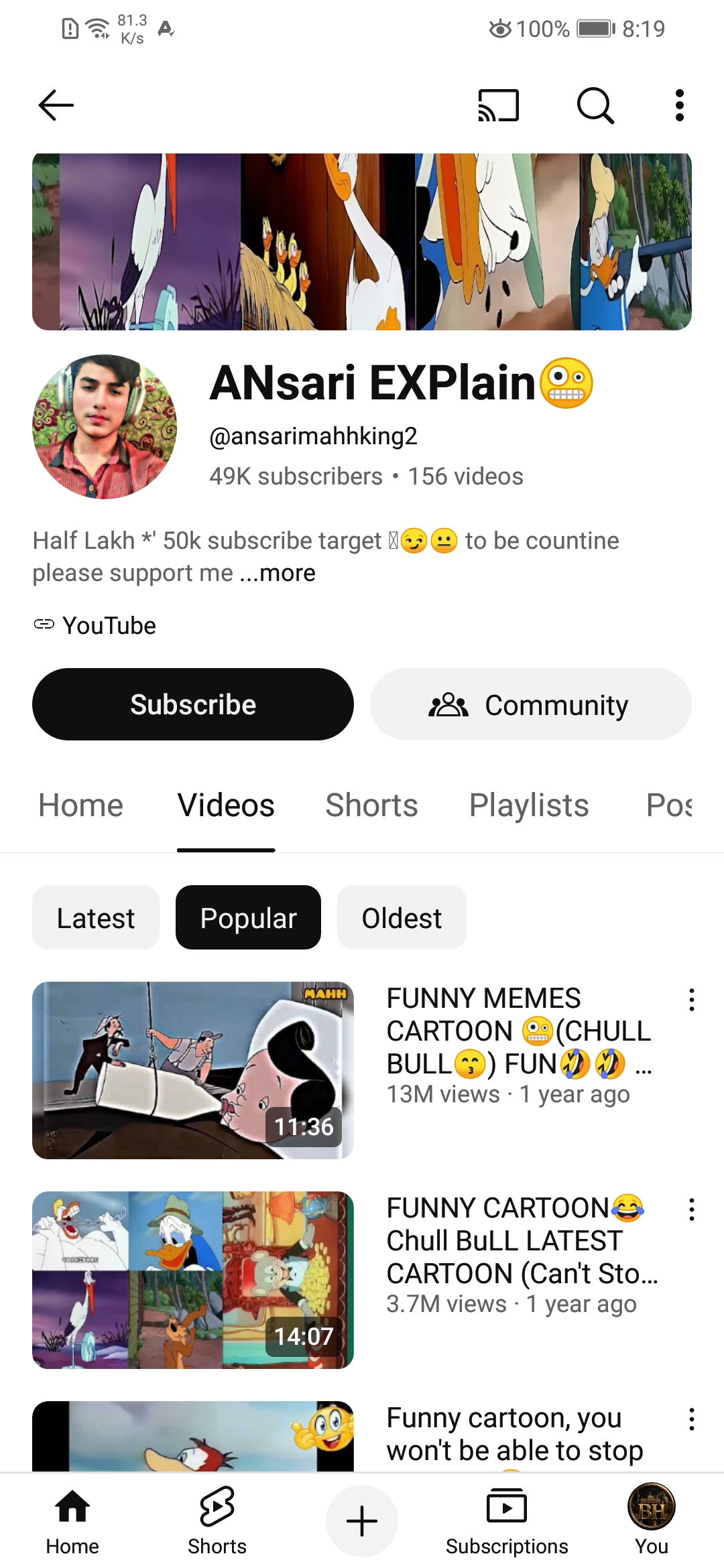
Task: Open options for Chull BuLL LATEST CARTOON video
Action: (691, 1210)
